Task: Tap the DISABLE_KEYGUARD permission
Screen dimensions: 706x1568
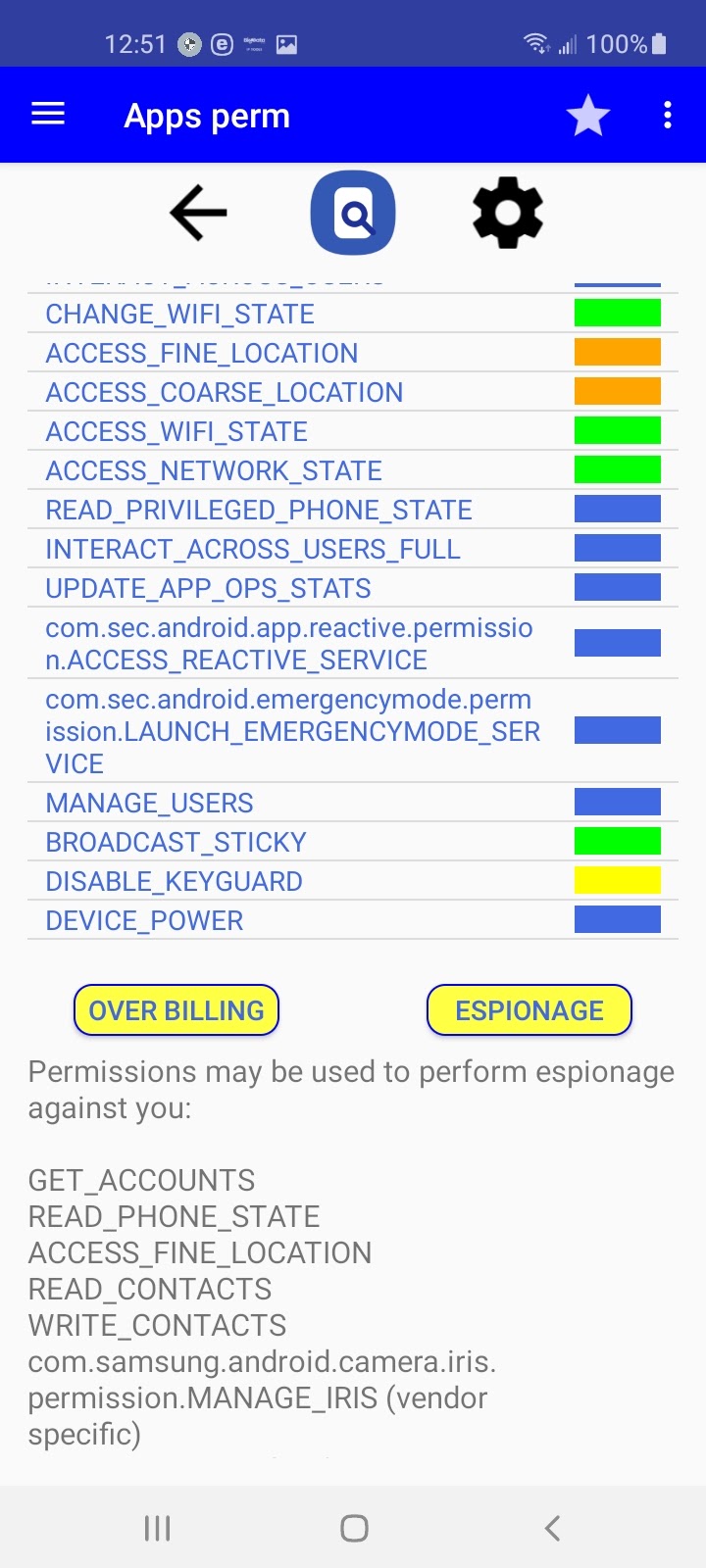Action: tap(174, 882)
